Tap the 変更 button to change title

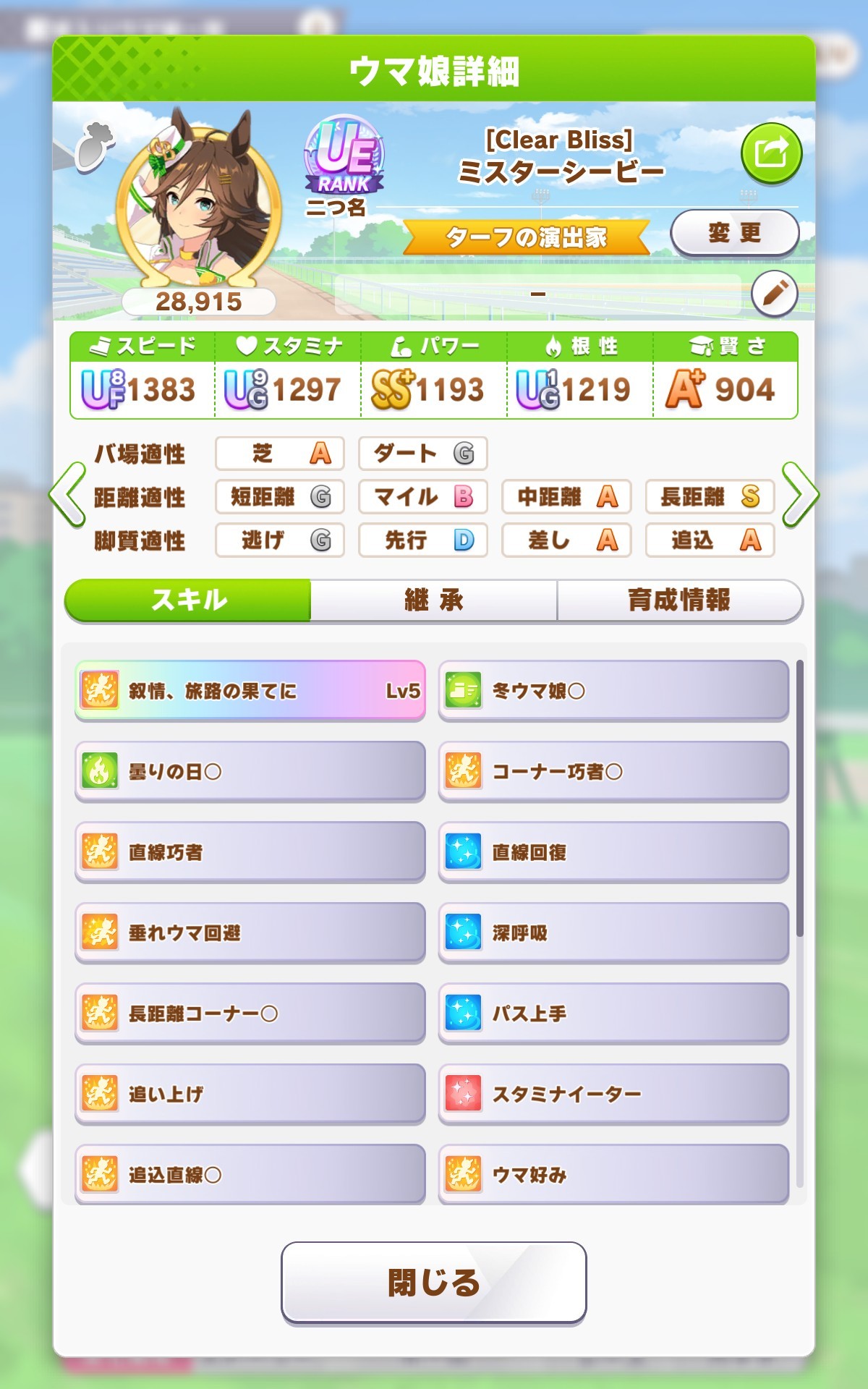pos(734,232)
